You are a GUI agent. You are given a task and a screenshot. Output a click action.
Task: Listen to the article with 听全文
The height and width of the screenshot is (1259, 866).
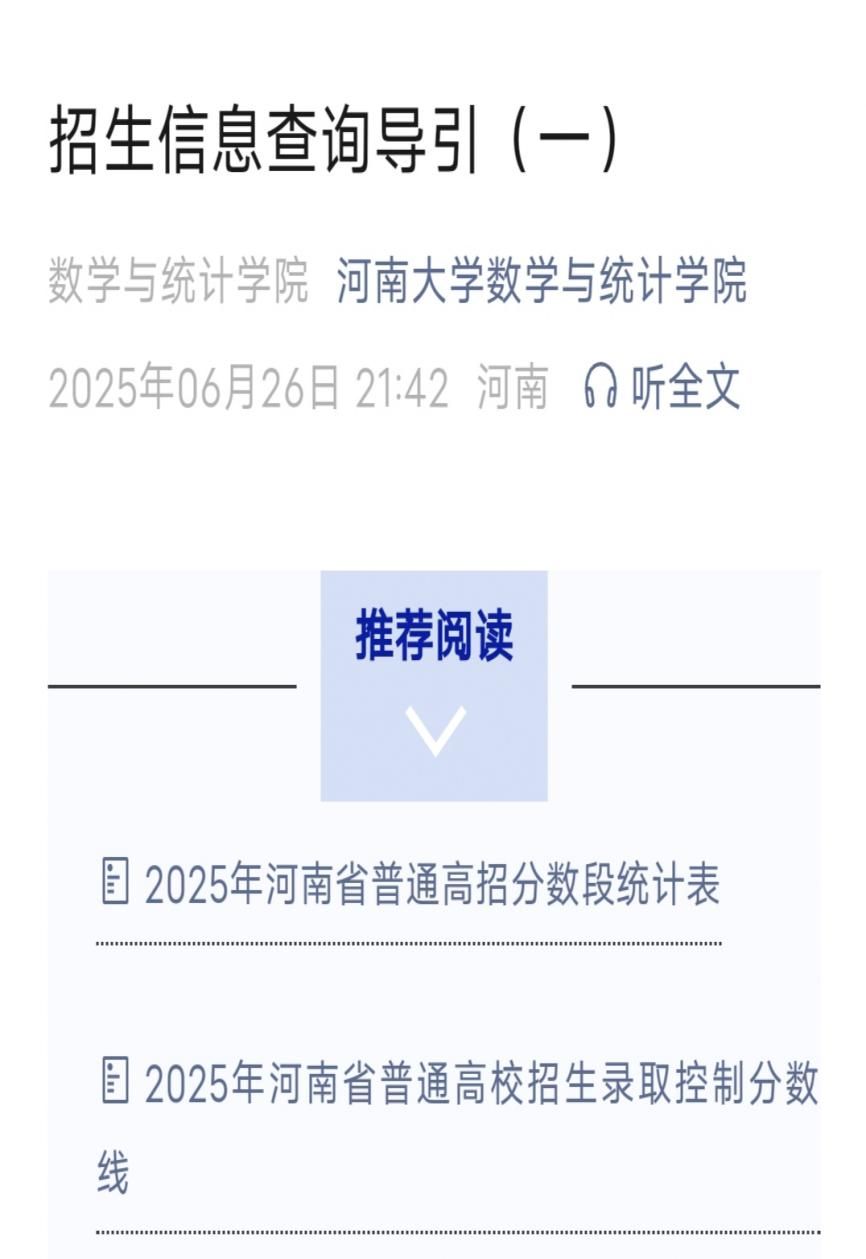click(663, 387)
